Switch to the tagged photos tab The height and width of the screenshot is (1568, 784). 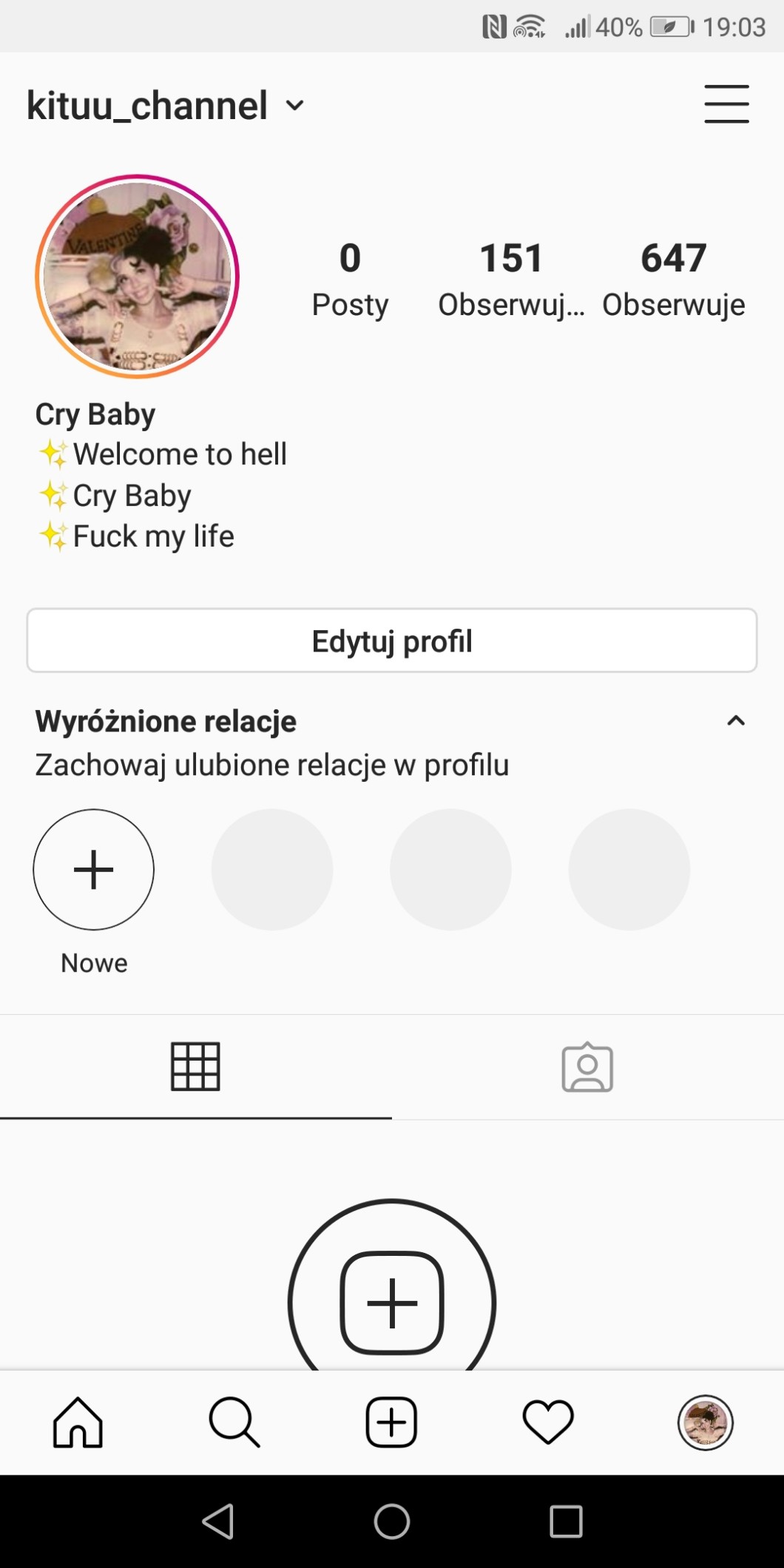pyautogui.click(x=587, y=1067)
